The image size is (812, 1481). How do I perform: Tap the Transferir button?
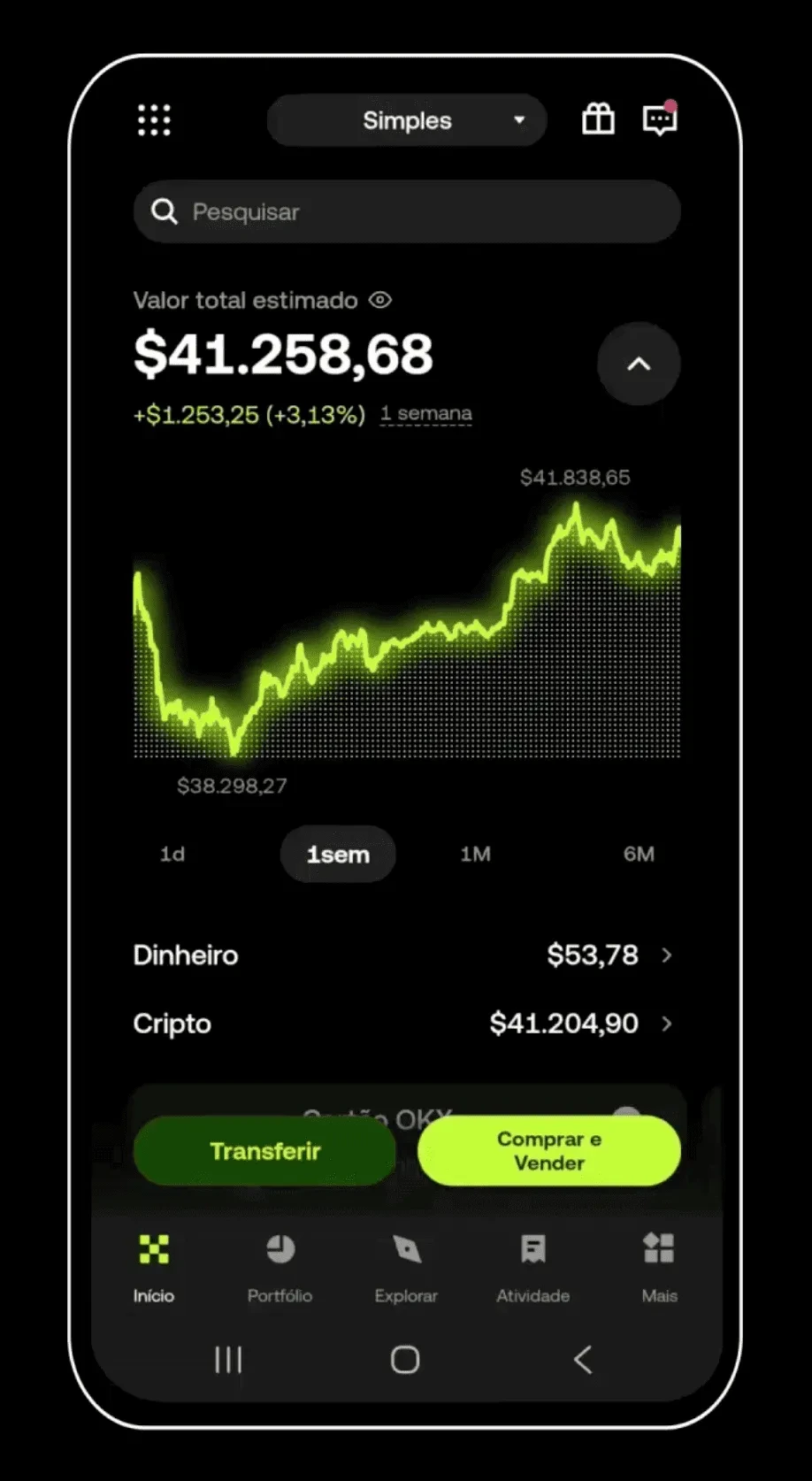(x=264, y=1151)
